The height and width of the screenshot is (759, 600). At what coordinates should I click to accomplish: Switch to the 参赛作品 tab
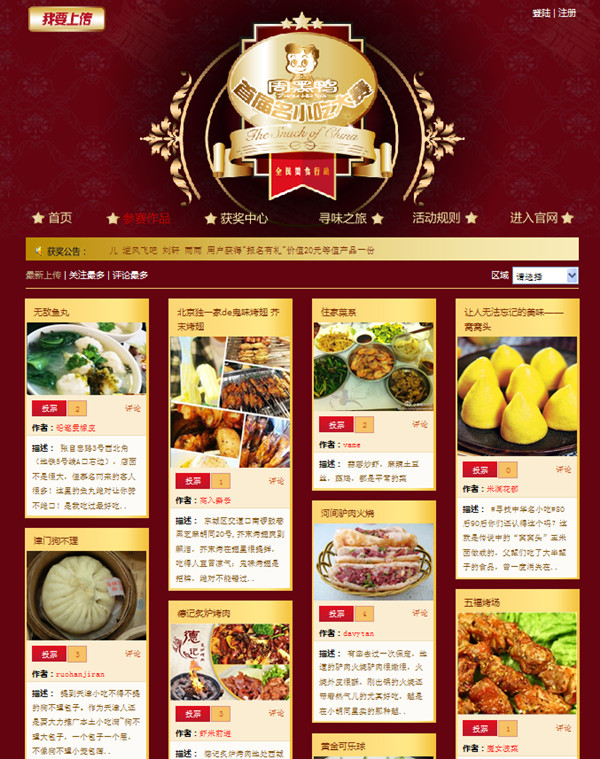[146, 218]
